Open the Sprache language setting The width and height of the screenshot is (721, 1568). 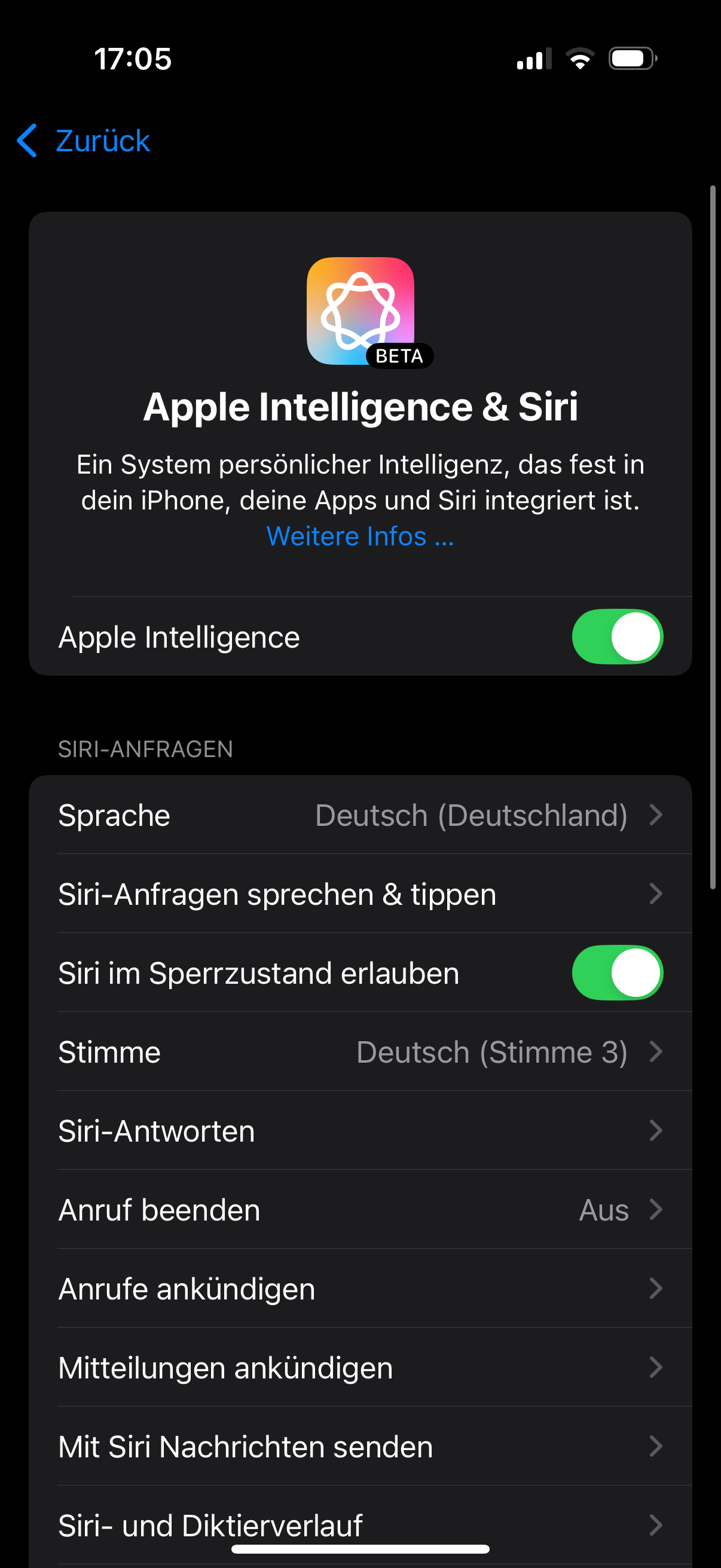coord(360,815)
